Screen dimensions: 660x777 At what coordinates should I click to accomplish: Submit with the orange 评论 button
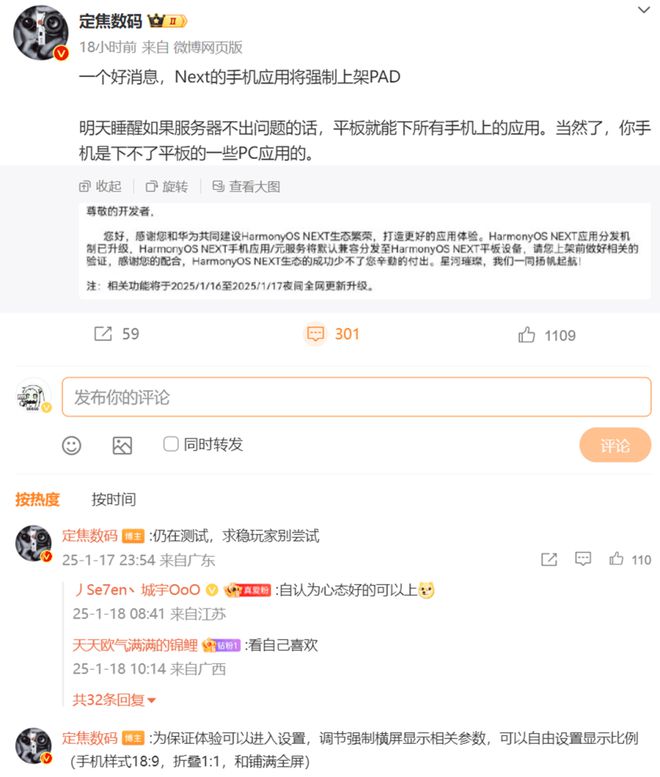tap(614, 446)
